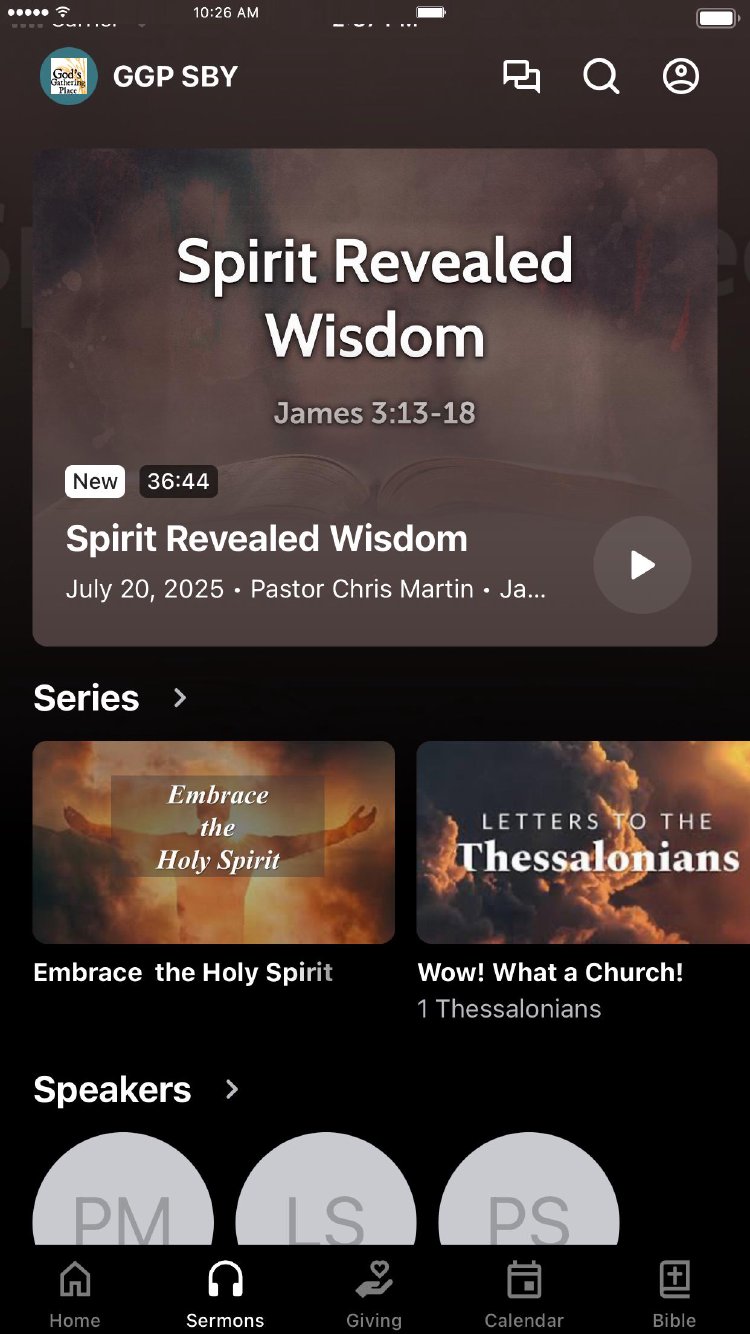View all Speakers

[x=232, y=1089]
